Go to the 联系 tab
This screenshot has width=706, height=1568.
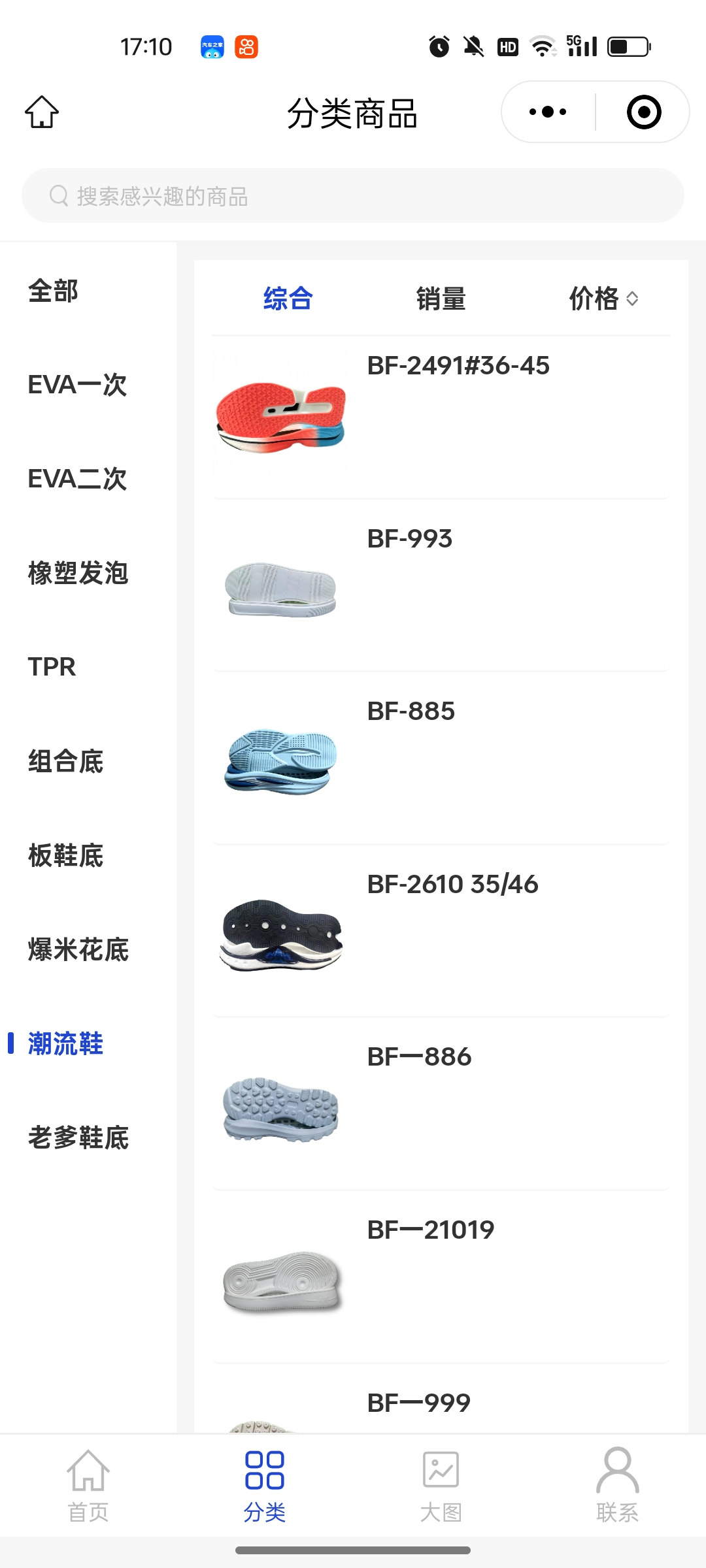617,1485
